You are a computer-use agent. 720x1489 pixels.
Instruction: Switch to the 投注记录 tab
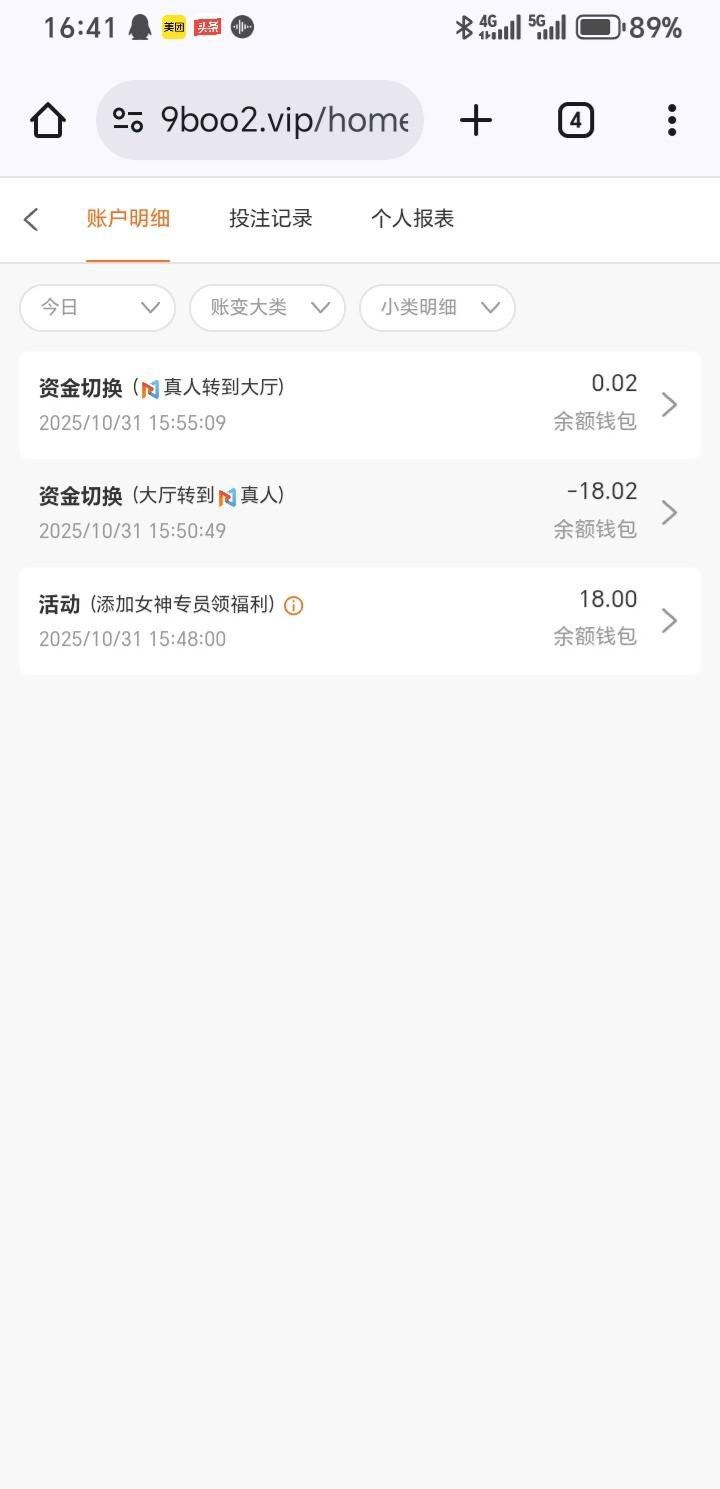tap(271, 219)
